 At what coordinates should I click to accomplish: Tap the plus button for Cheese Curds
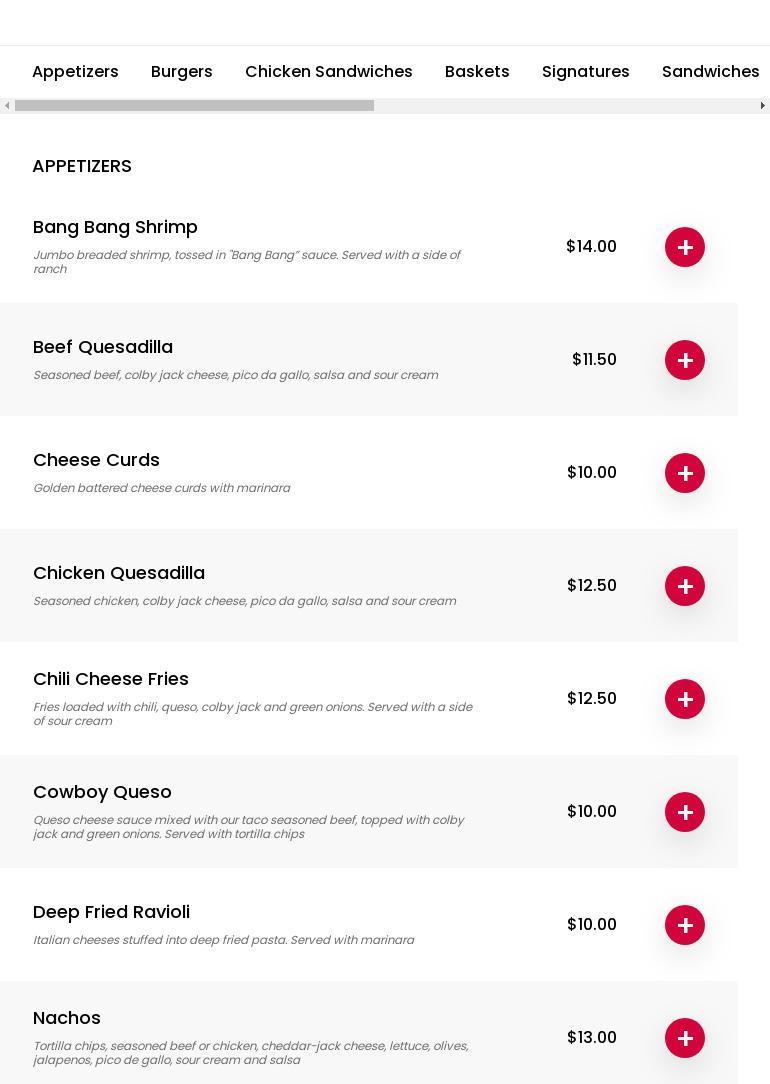coord(685,473)
